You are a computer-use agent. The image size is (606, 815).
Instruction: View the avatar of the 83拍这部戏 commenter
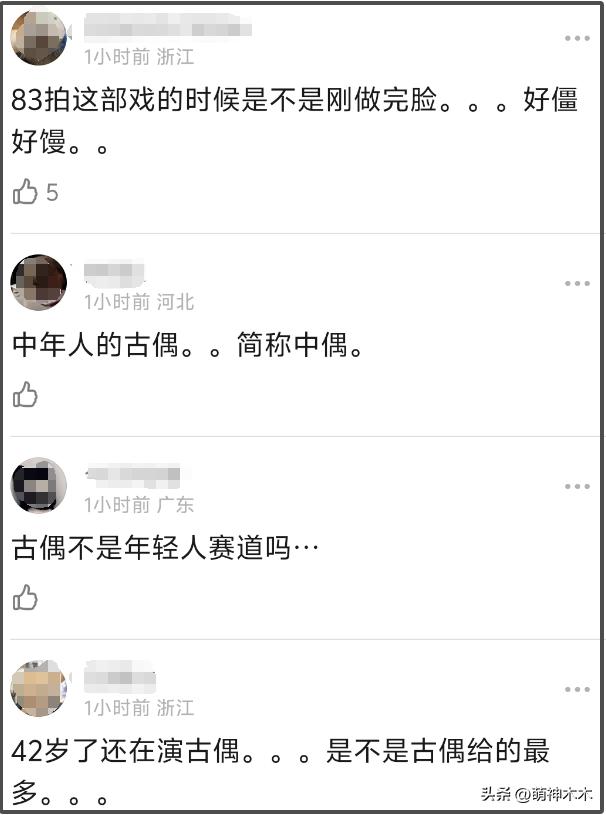click(38, 38)
